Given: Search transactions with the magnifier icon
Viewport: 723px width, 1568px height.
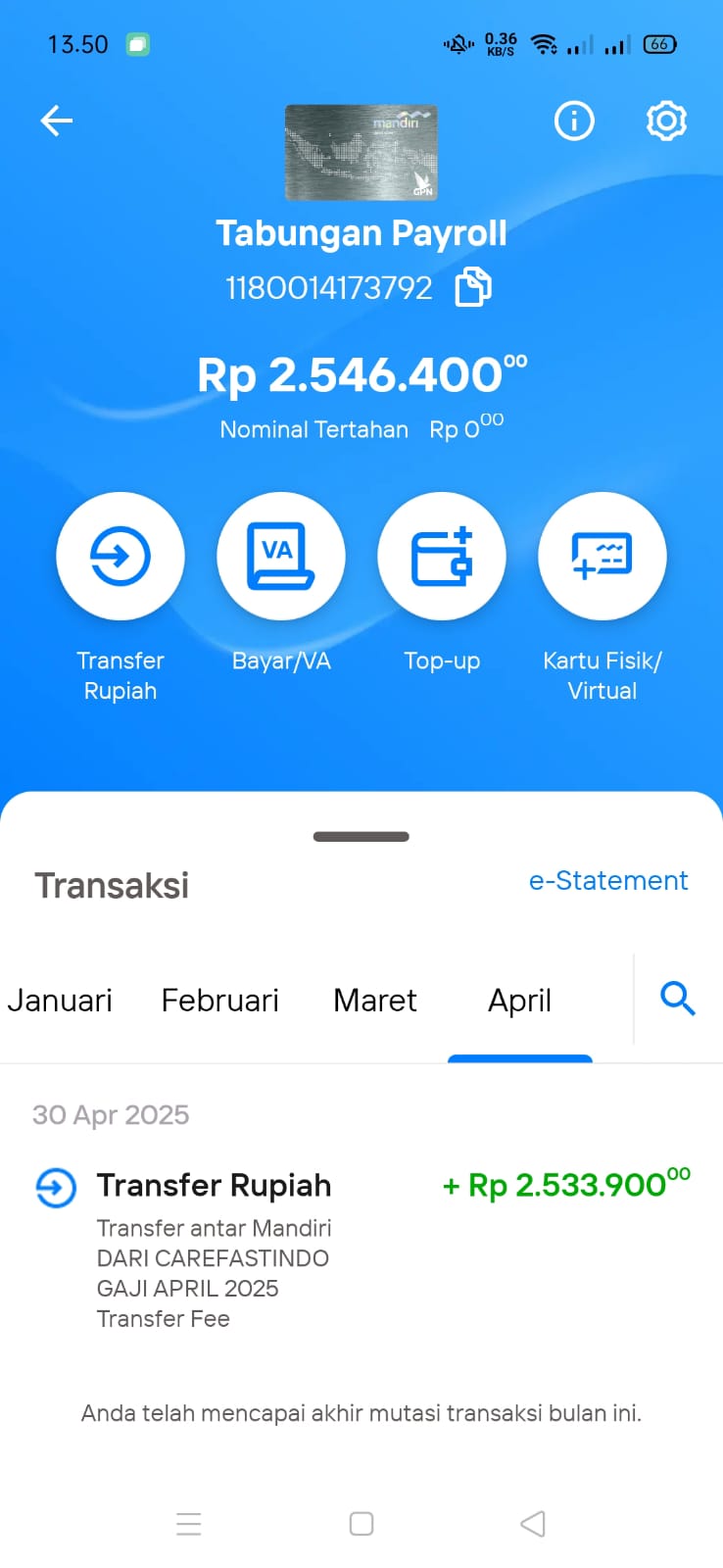Looking at the screenshot, I should click(x=678, y=1000).
